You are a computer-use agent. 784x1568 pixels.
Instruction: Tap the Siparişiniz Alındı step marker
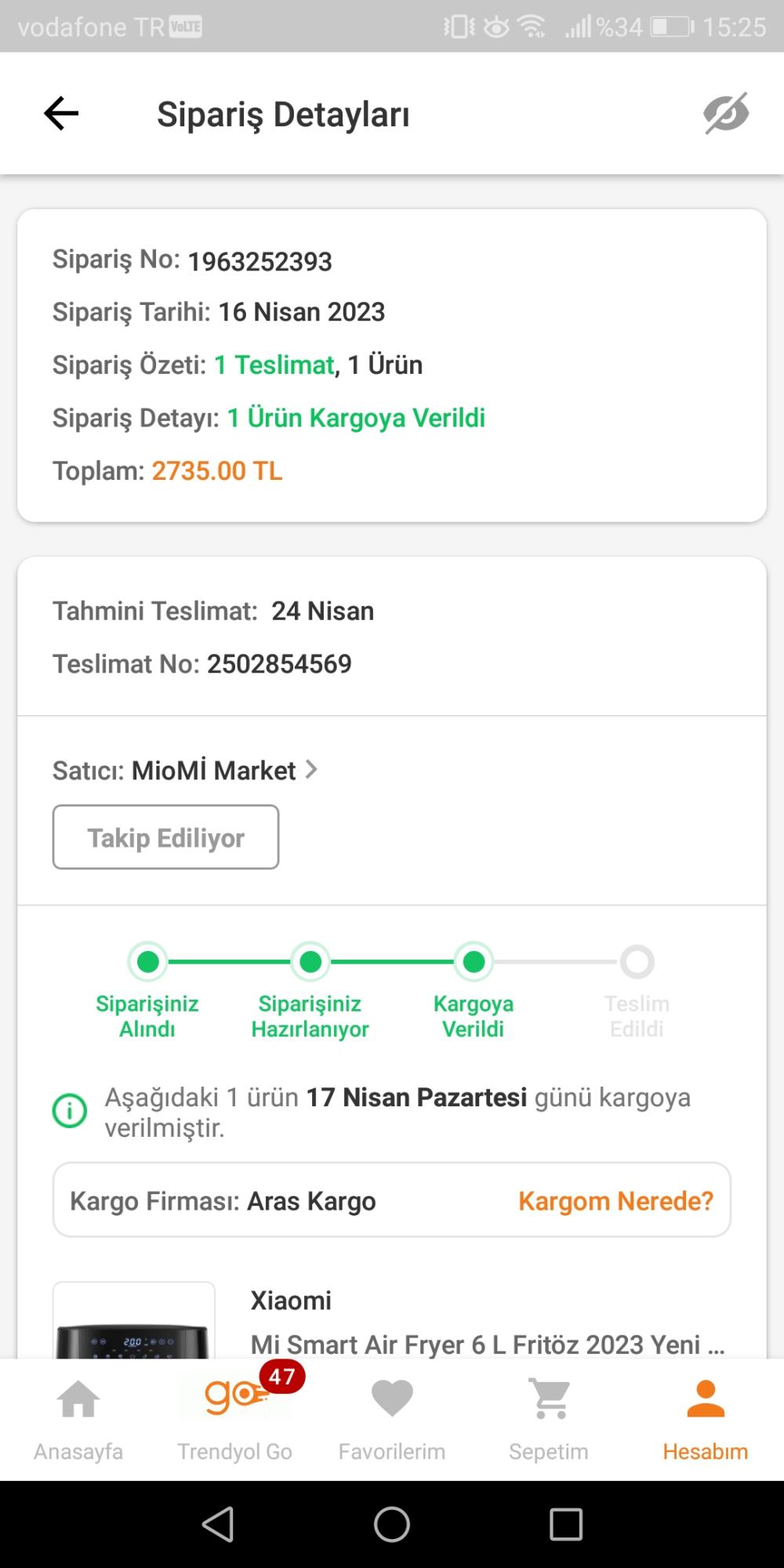point(147,961)
